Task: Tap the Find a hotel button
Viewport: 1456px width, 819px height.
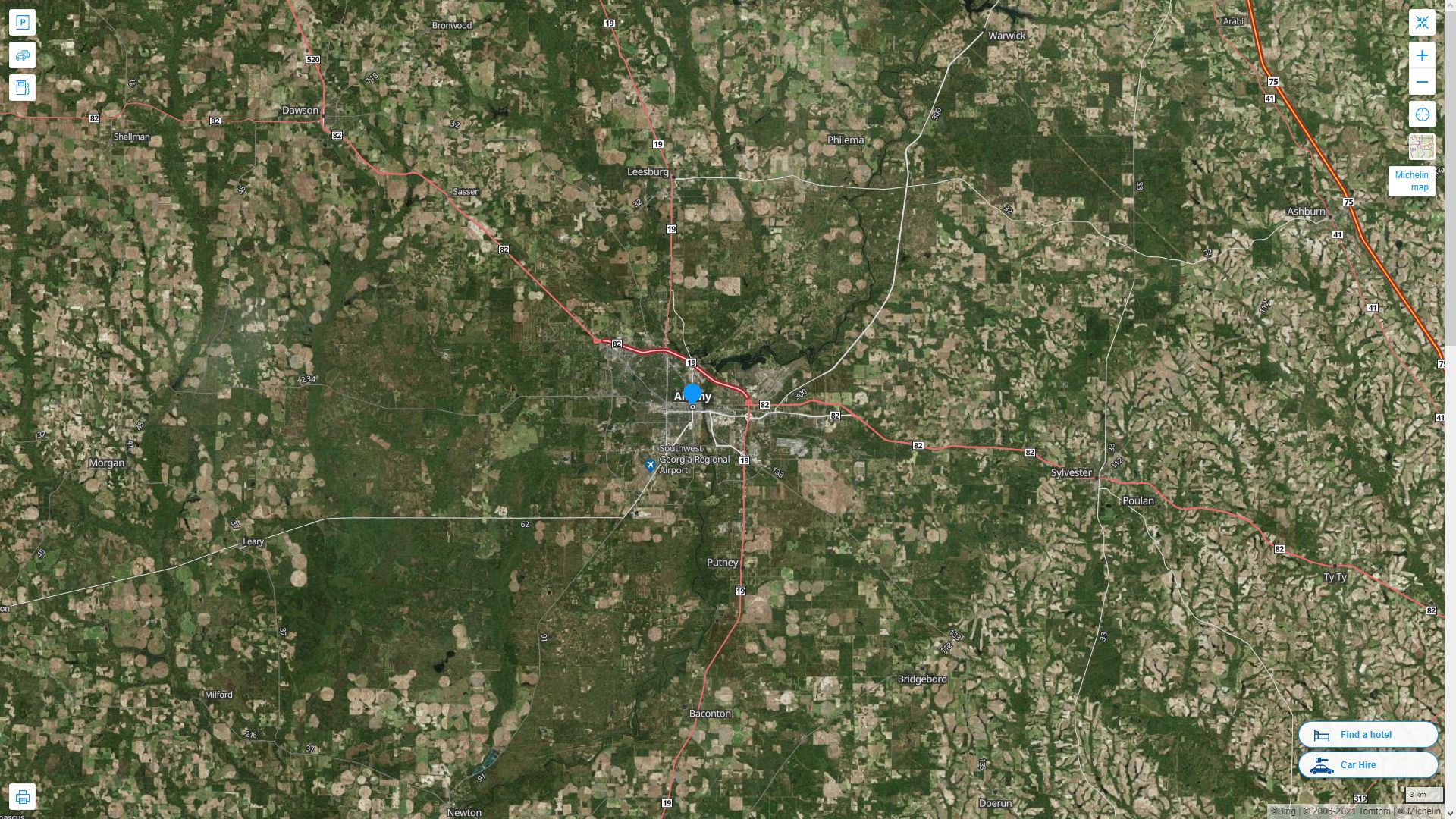Action: [x=1367, y=735]
